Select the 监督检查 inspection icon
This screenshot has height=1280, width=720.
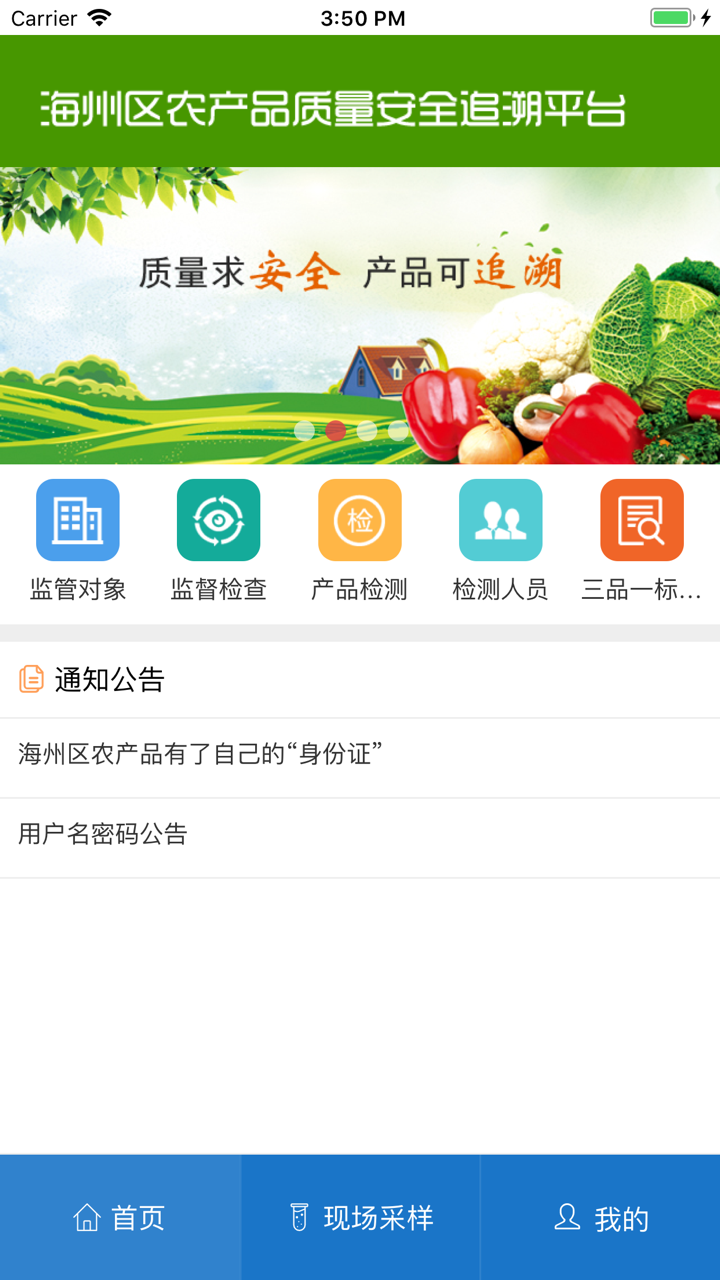219,519
